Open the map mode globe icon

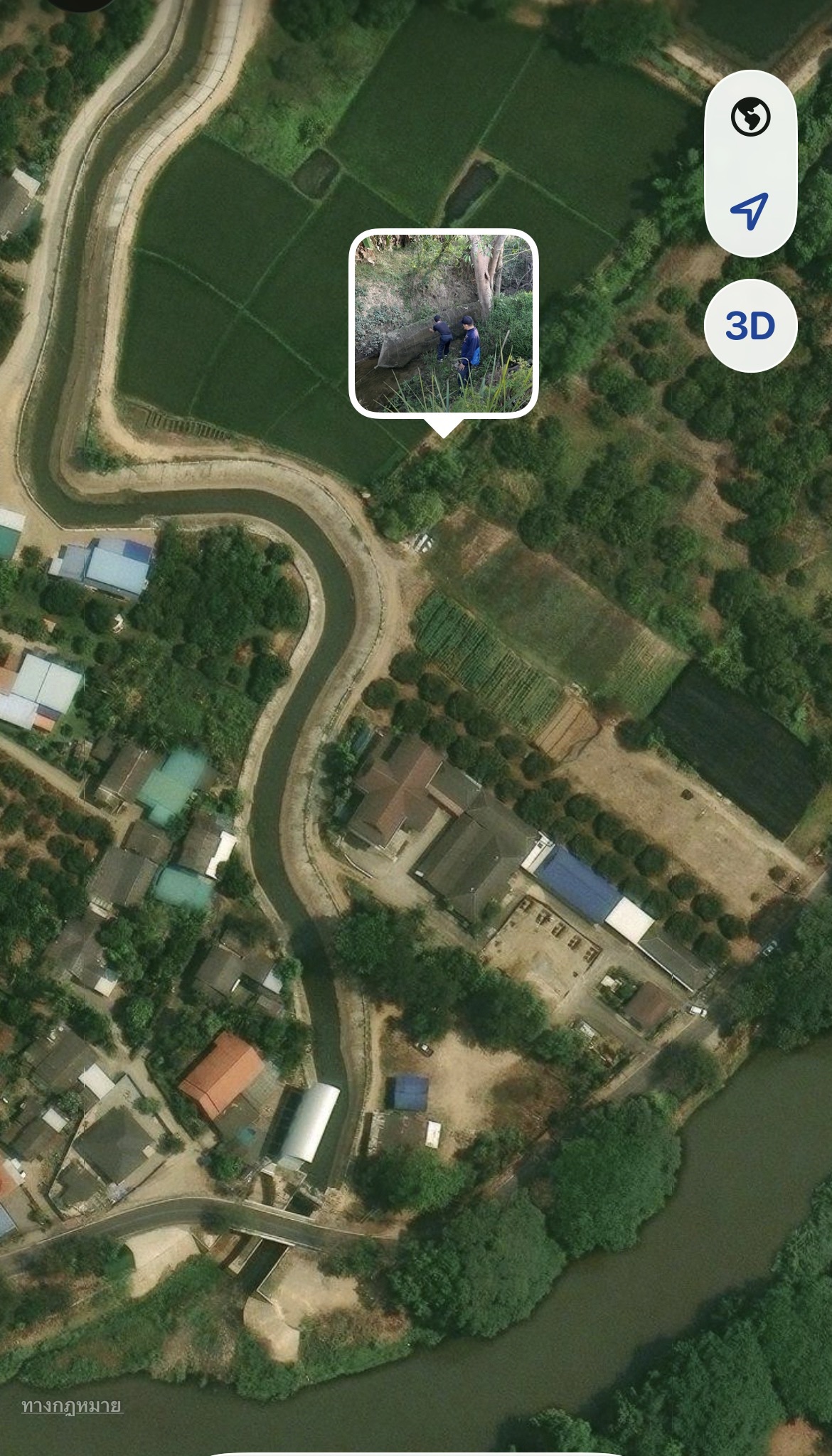(x=750, y=117)
